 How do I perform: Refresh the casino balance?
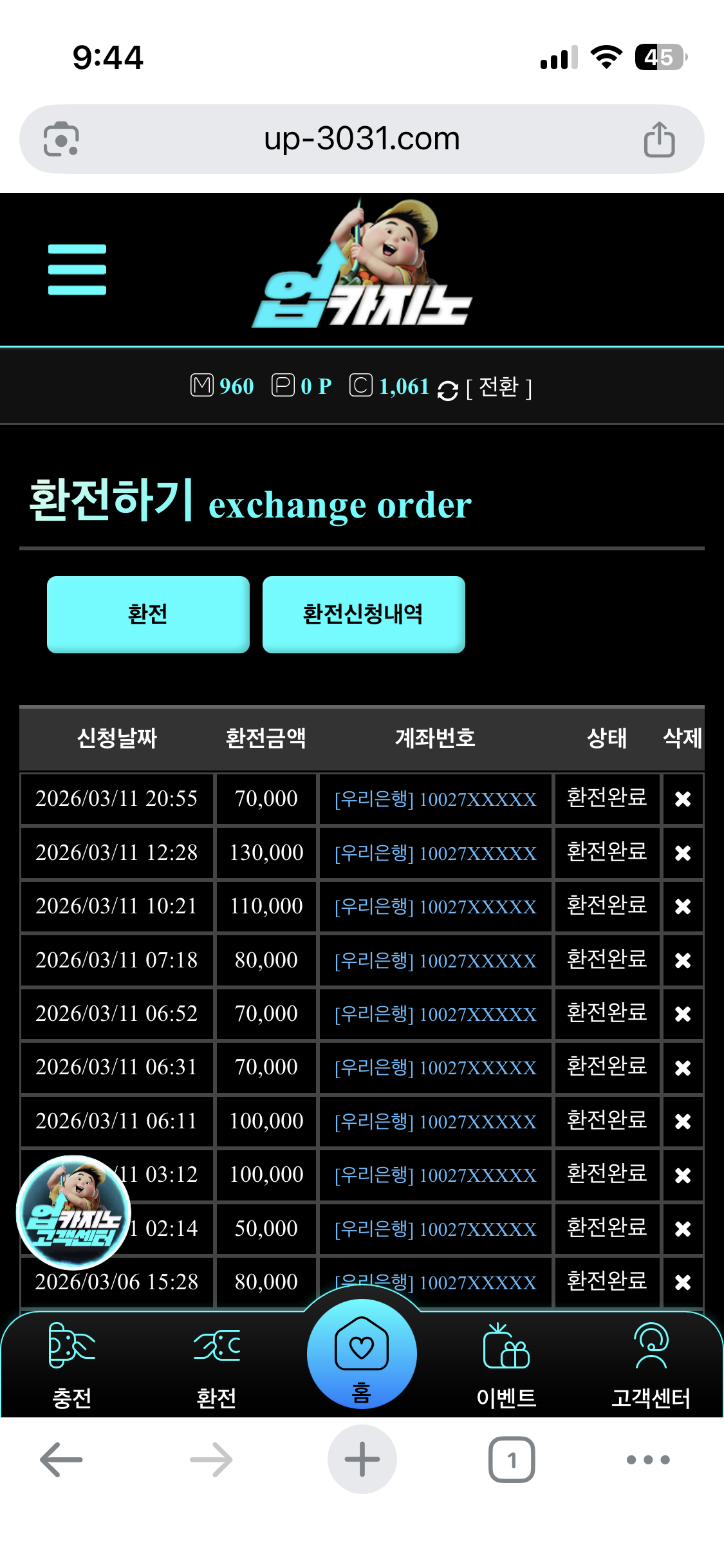[x=447, y=390]
